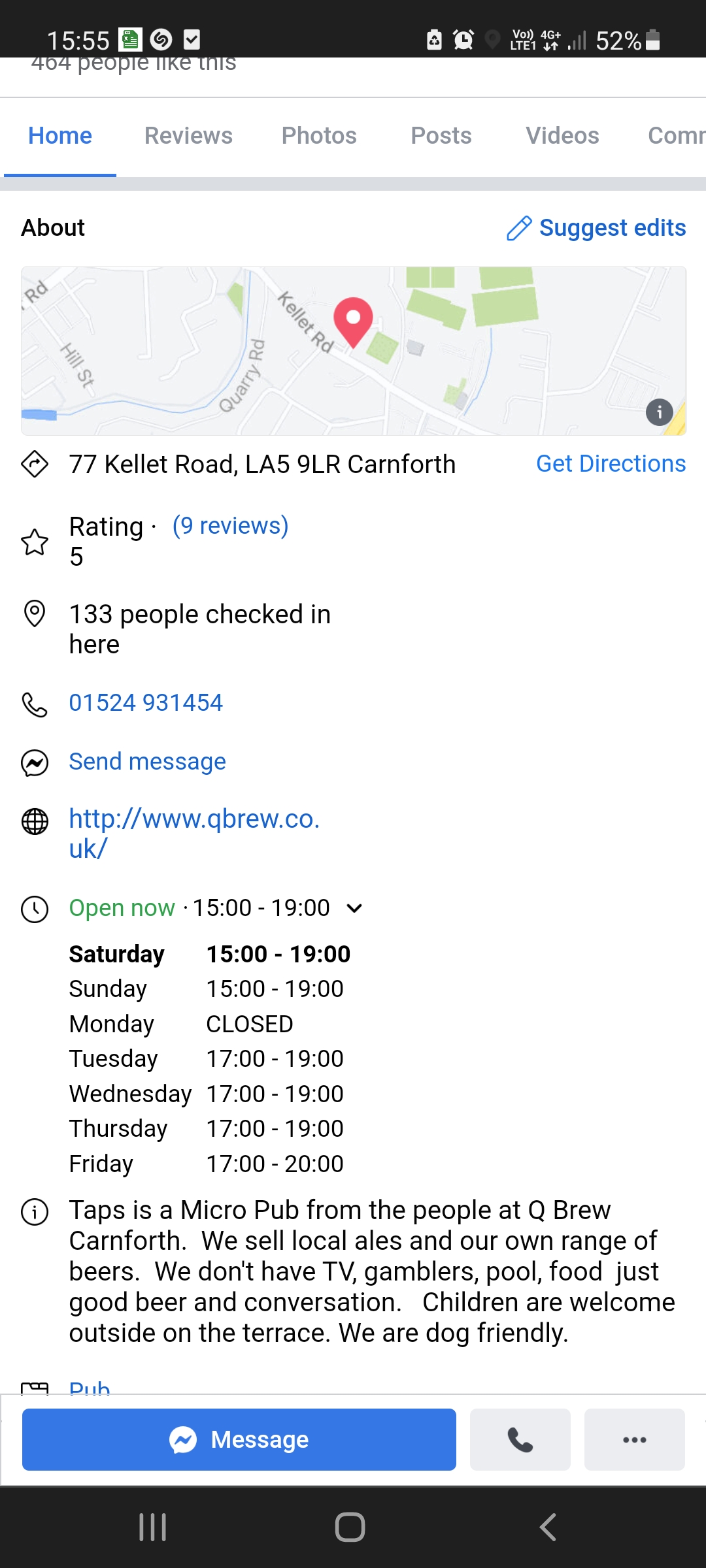Show map info icon details
This screenshot has height=1568, width=706.
[x=659, y=412]
